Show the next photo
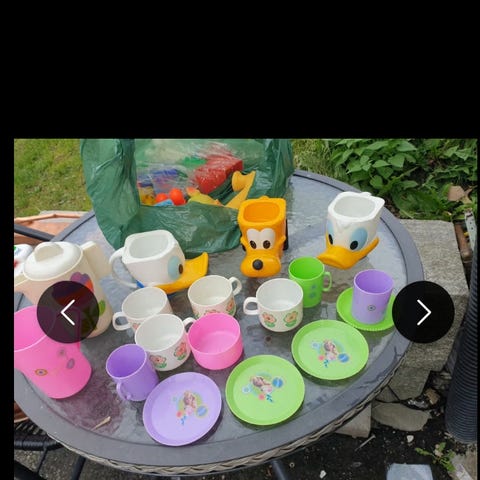The width and height of the screenshot is (480, 480). [x=423, y=312]
